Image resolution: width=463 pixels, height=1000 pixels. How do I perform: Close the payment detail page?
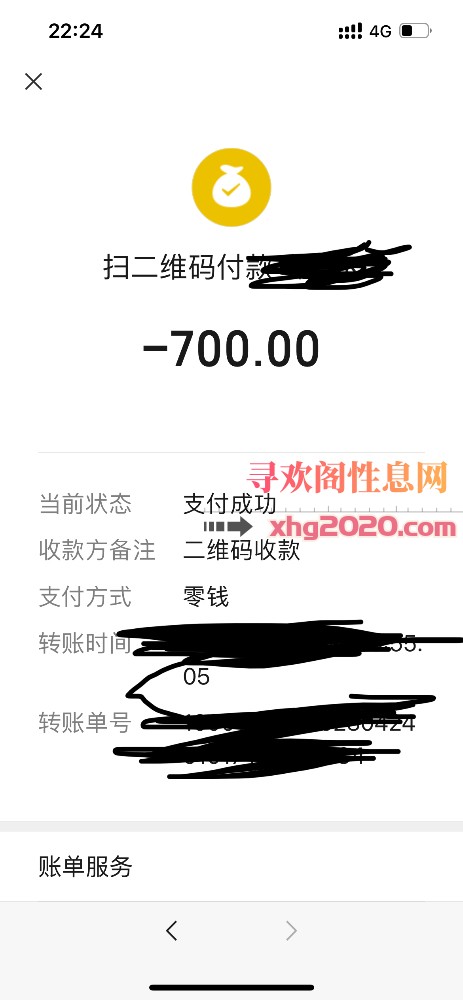pyautogui.click(x=33, y=82)
